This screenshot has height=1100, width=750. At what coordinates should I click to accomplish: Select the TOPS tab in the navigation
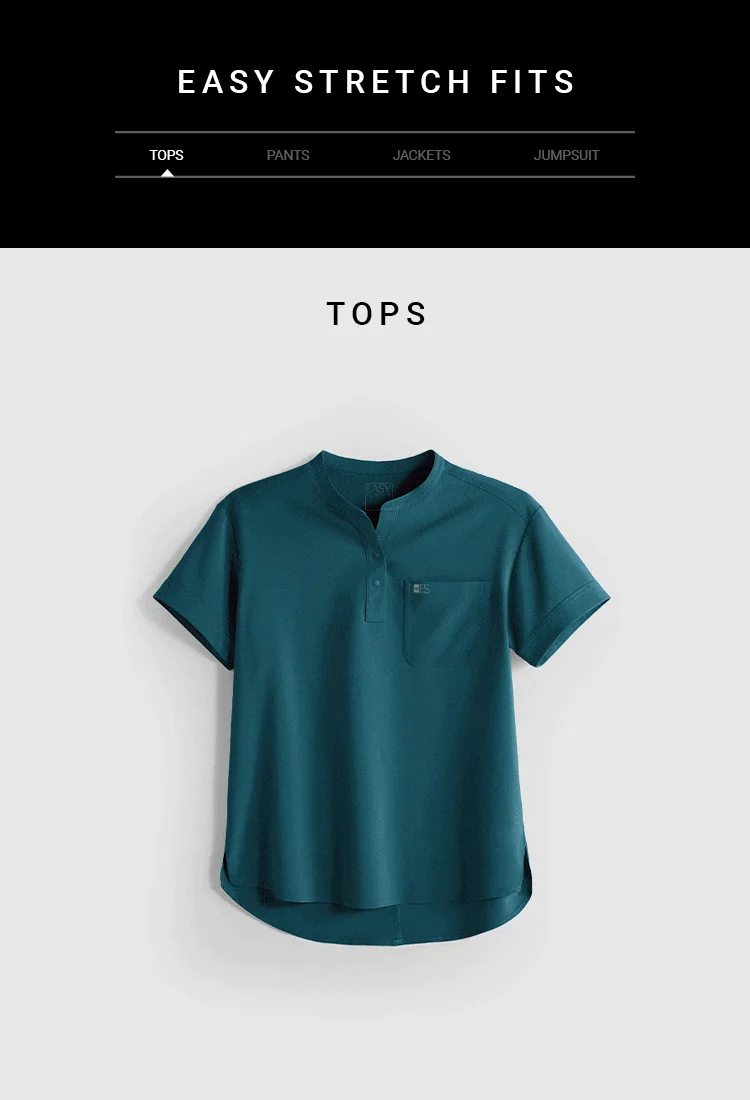(x=167, y=155)
